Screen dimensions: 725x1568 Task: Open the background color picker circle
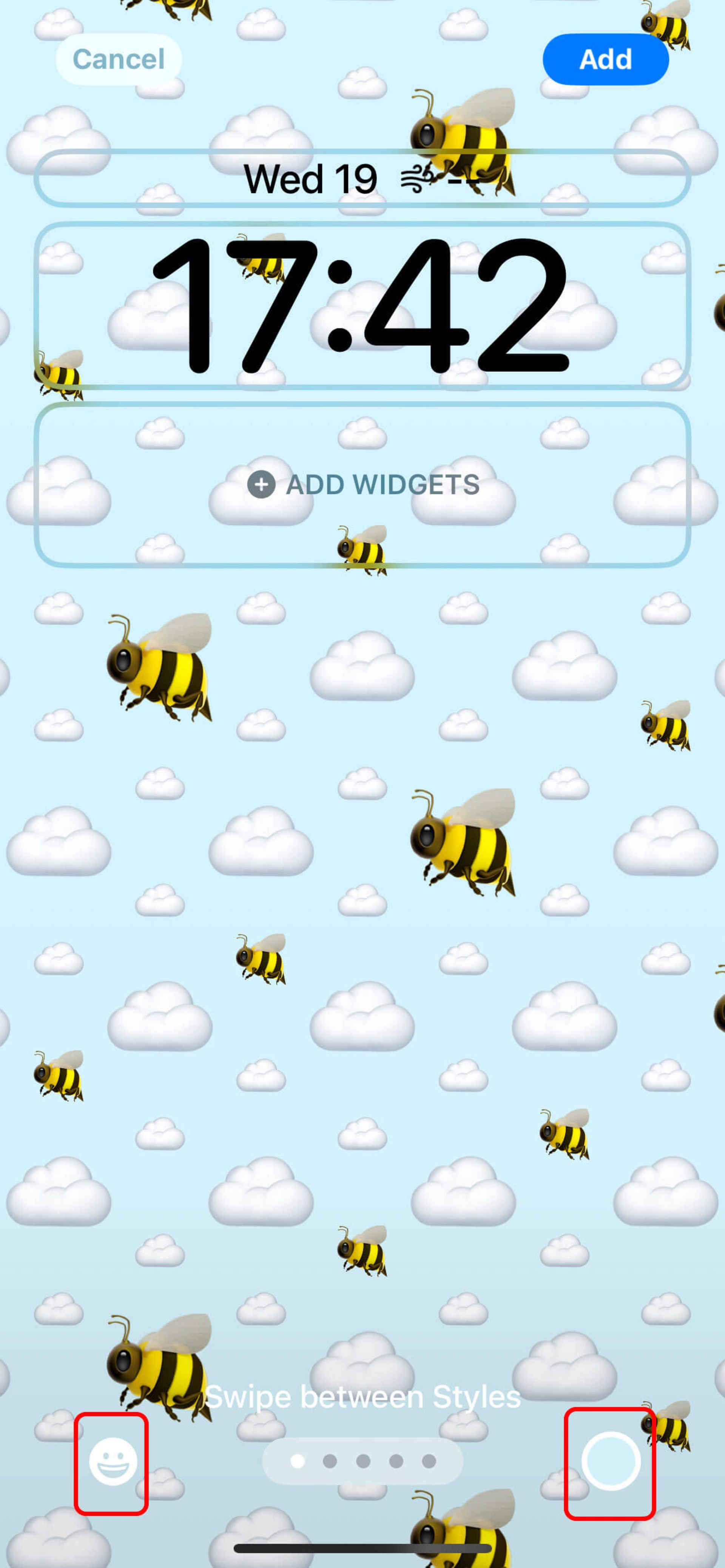coord(611,1461)
